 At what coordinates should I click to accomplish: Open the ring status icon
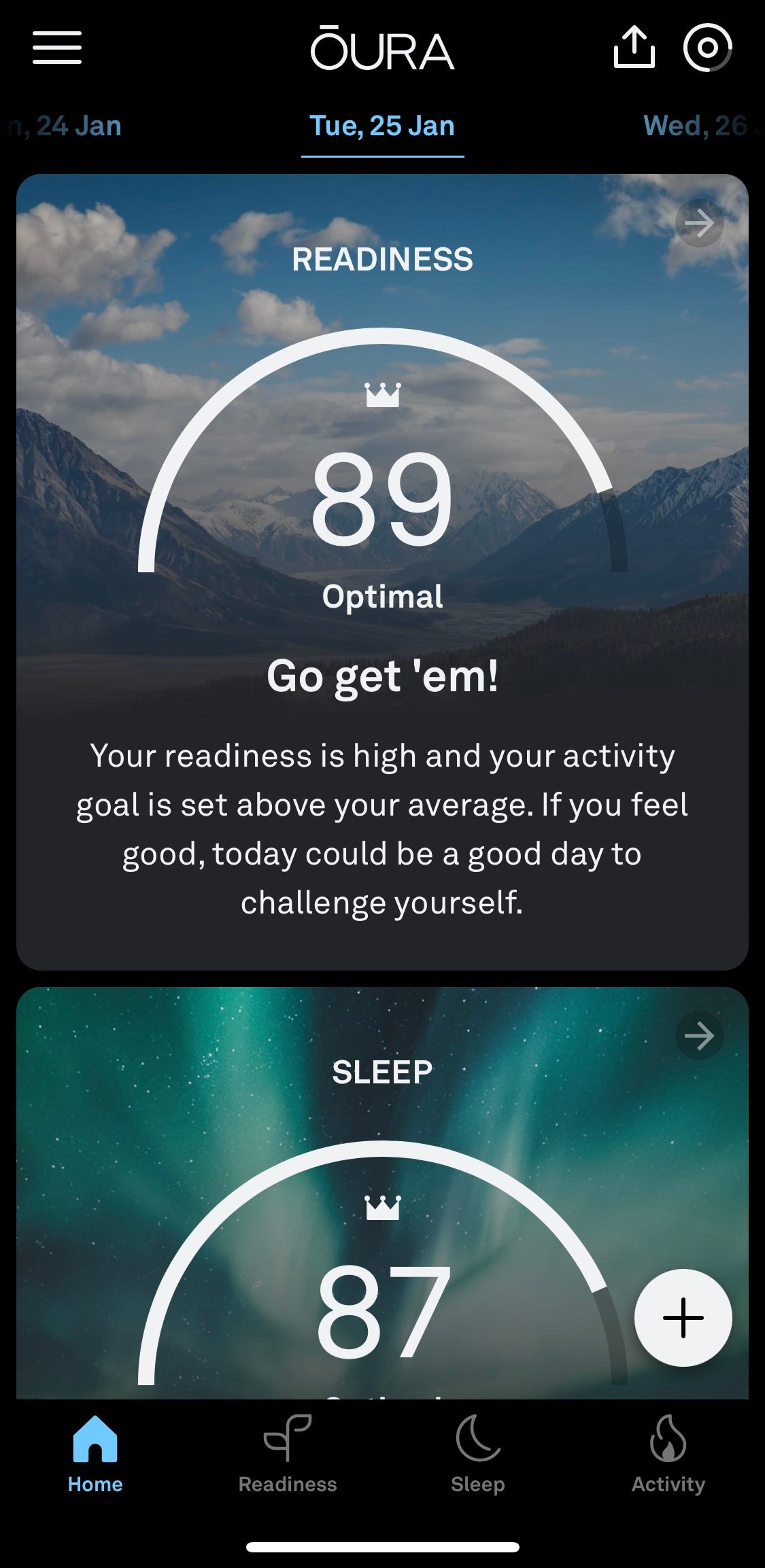pos(707,48)
